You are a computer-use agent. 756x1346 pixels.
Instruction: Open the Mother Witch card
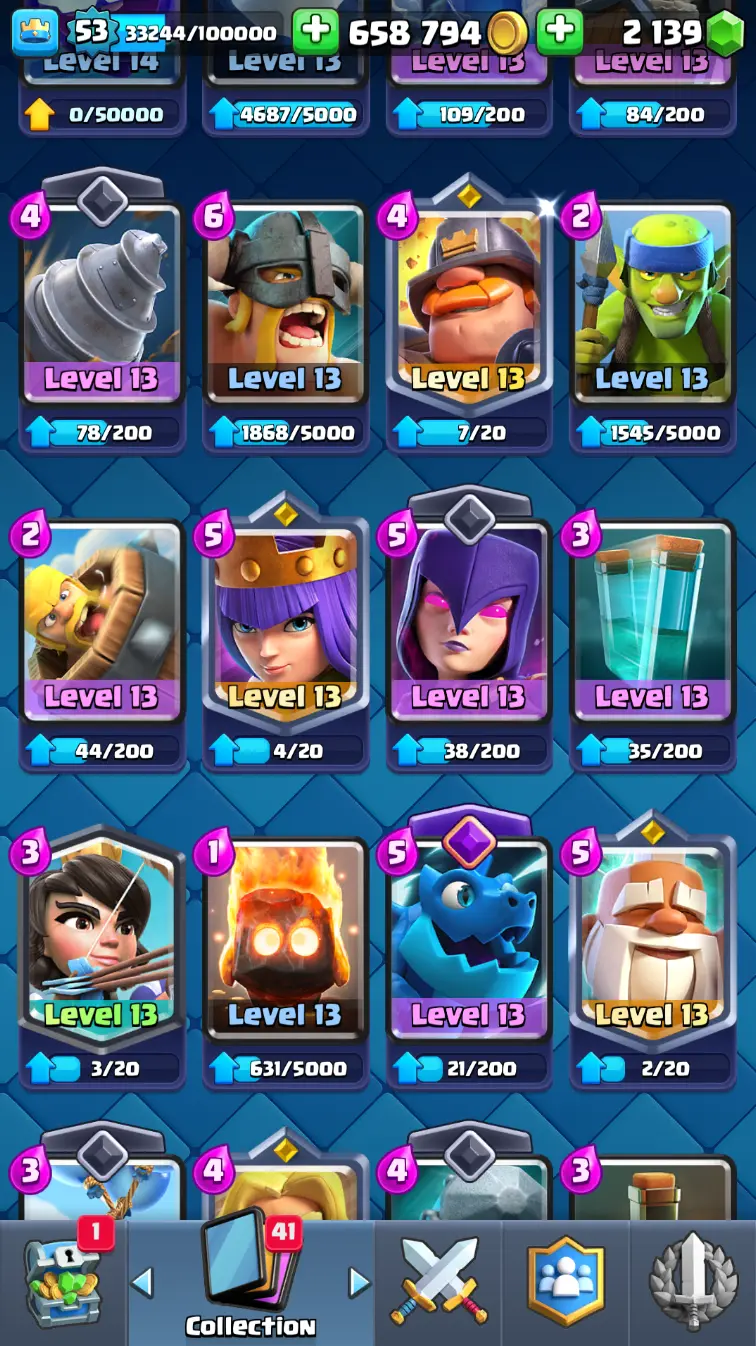(469, 620)
